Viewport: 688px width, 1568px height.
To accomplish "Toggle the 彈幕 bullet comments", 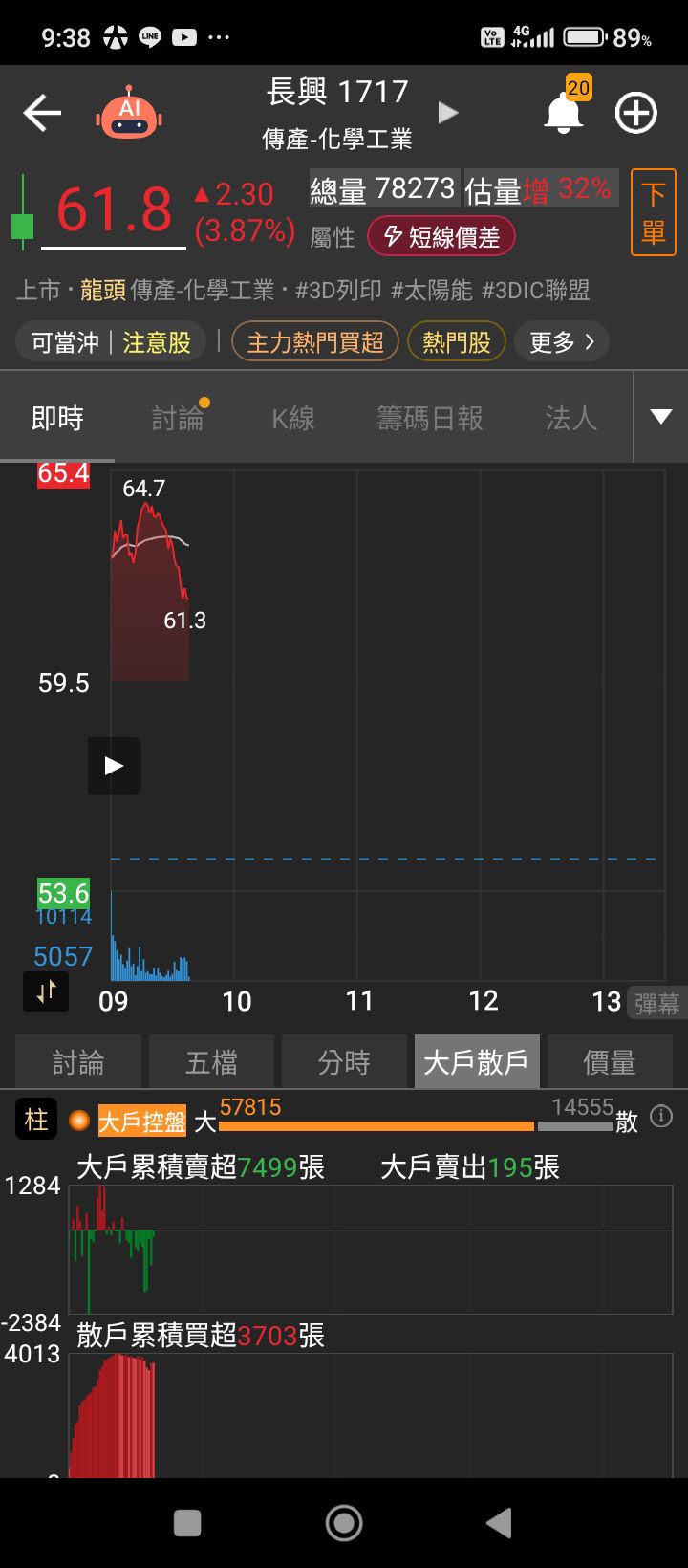I will pos(657,1003).
